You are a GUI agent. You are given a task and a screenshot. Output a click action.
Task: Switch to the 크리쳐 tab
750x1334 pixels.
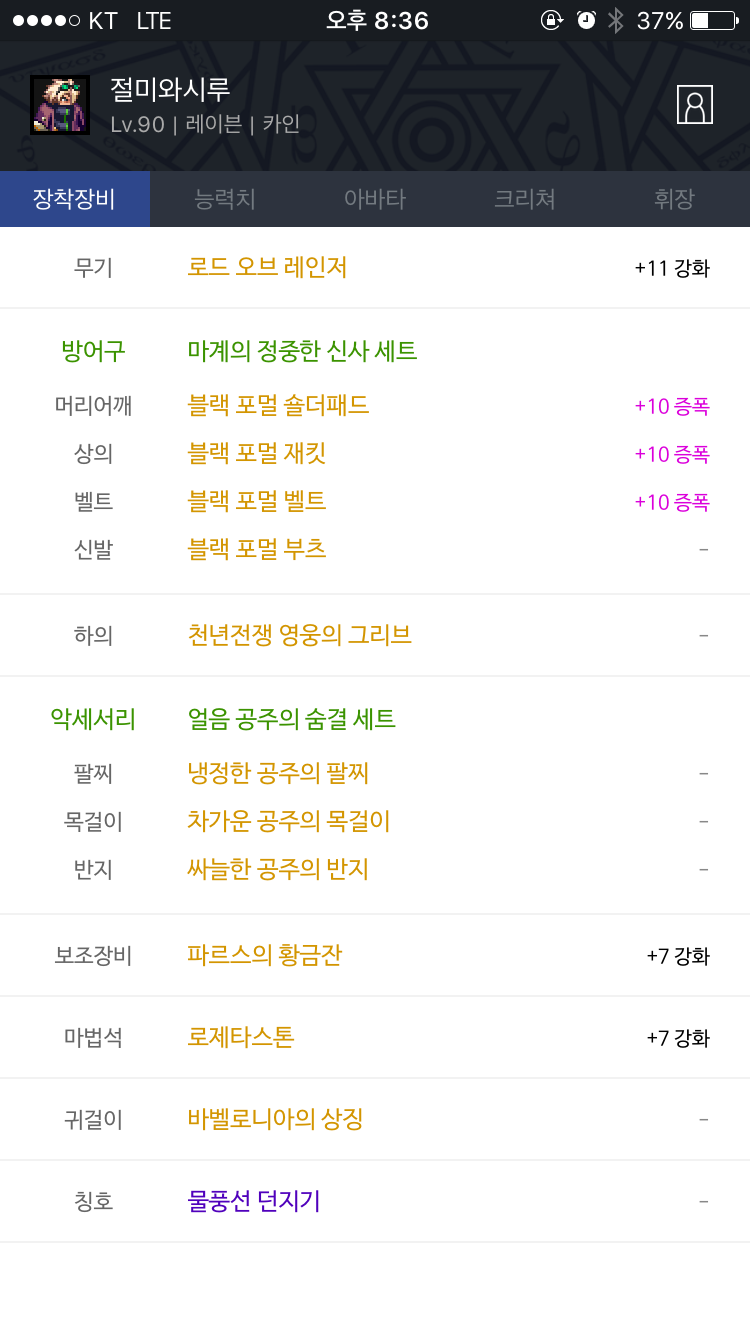pos(525,199)
